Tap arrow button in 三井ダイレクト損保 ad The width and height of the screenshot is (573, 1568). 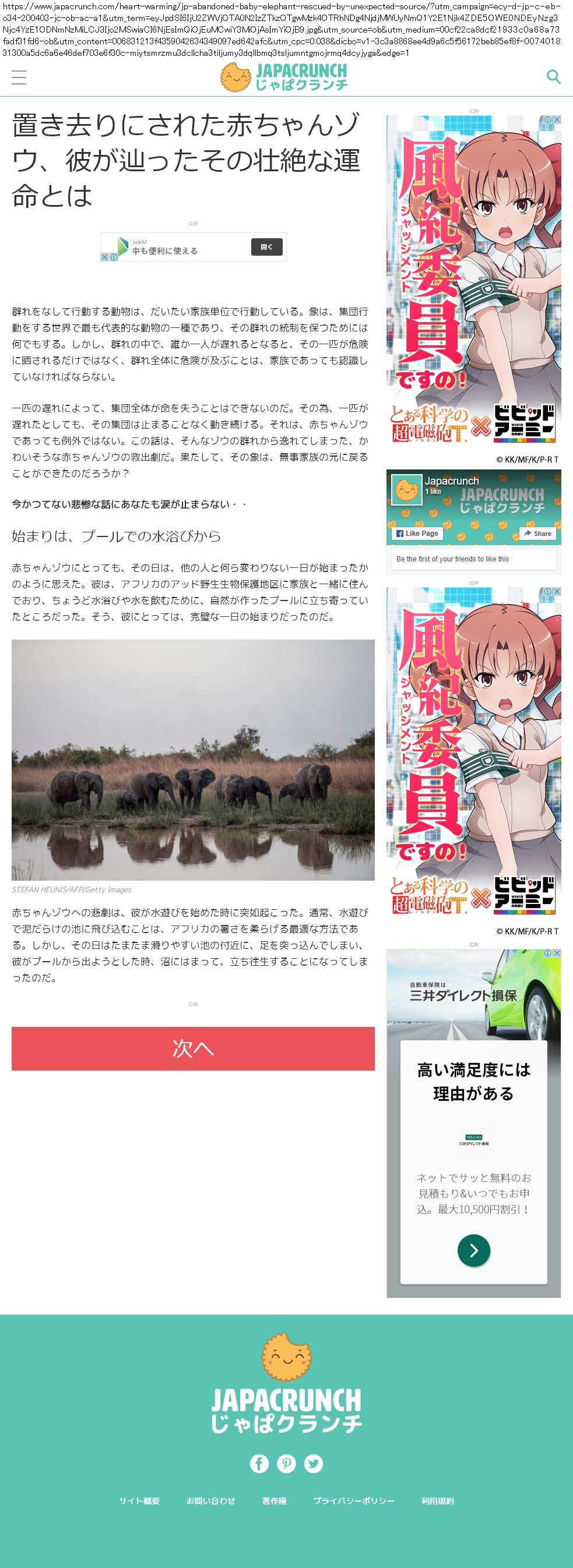[x=474, y=1250]
